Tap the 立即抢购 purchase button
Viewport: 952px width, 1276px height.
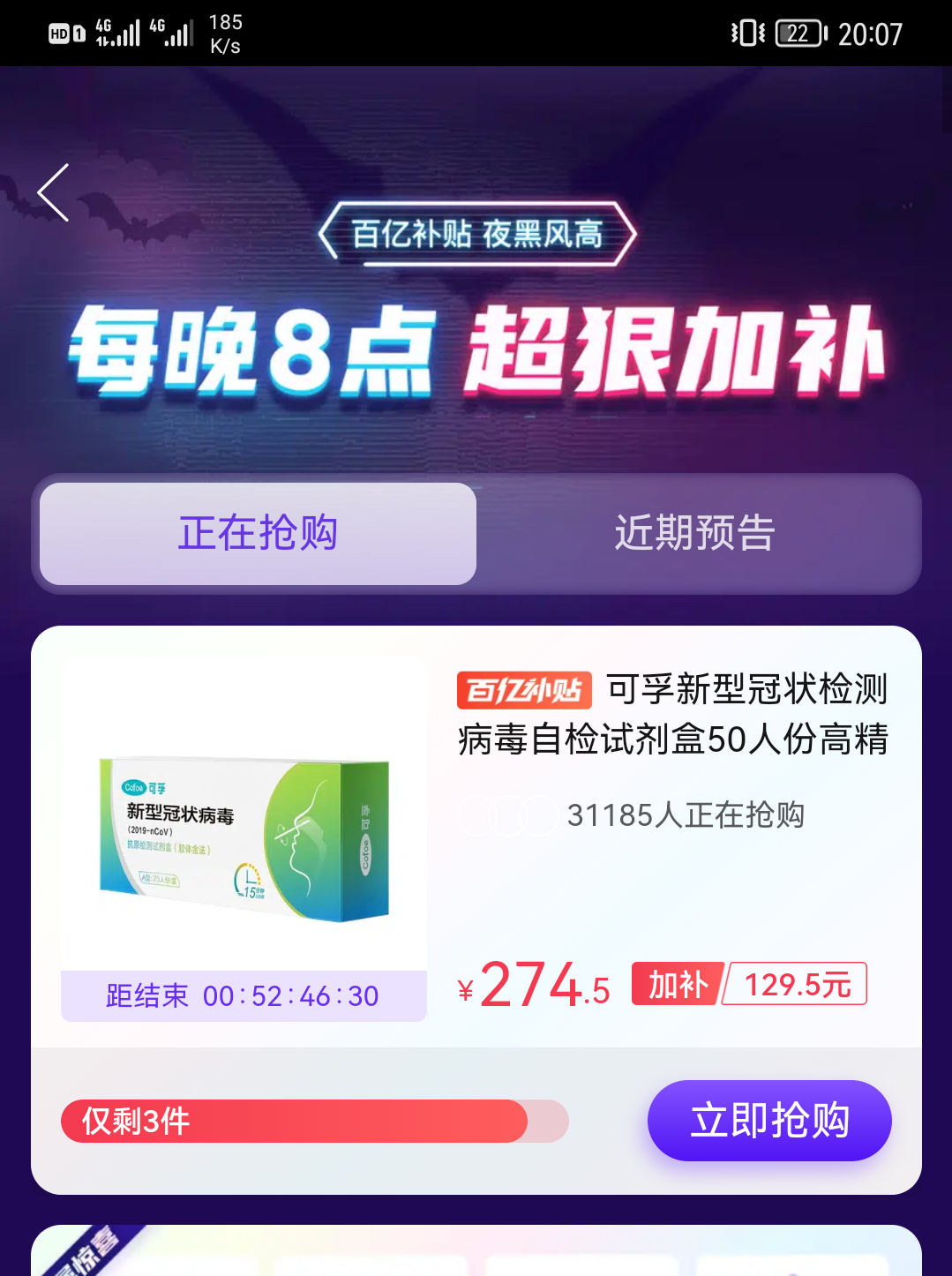click(768, 1120)
